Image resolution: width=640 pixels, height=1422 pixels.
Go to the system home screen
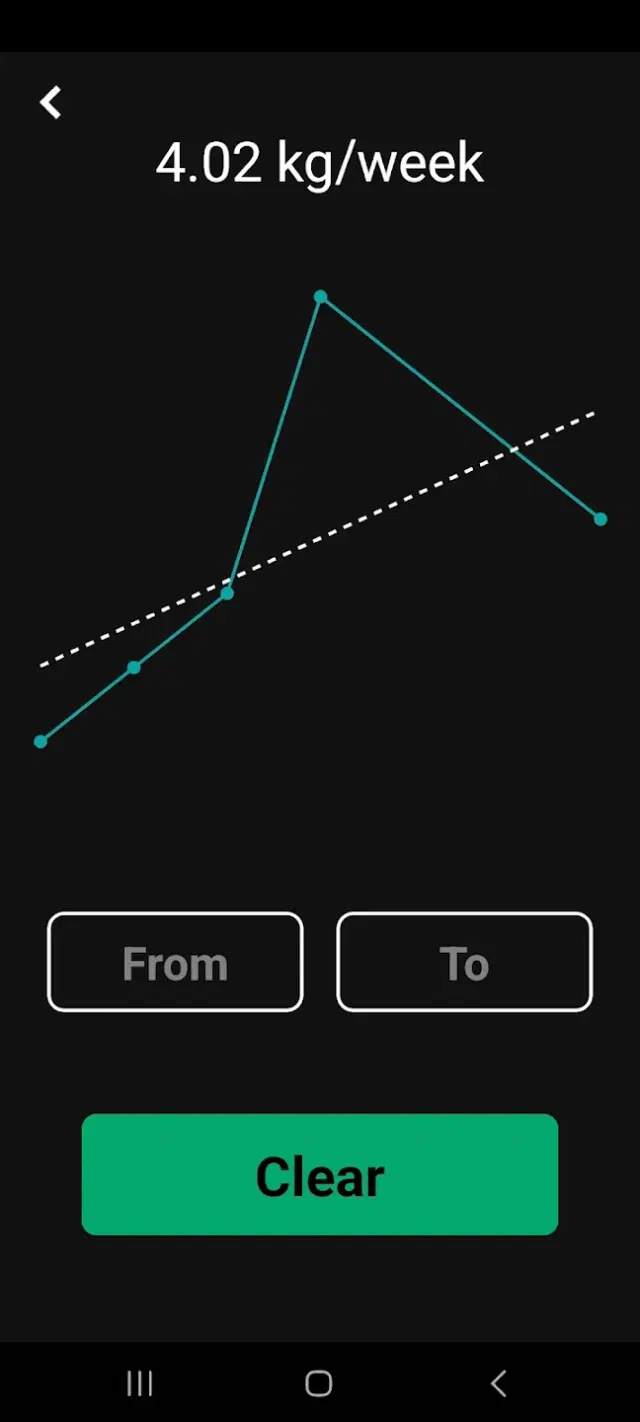click(319, 1384)
